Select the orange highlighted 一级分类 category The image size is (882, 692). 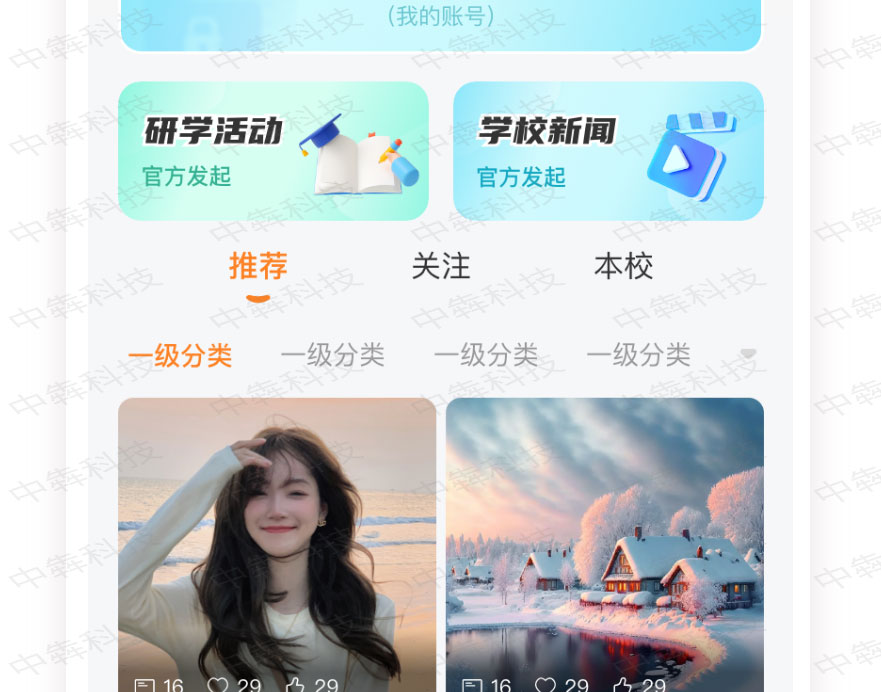point(180,355)
